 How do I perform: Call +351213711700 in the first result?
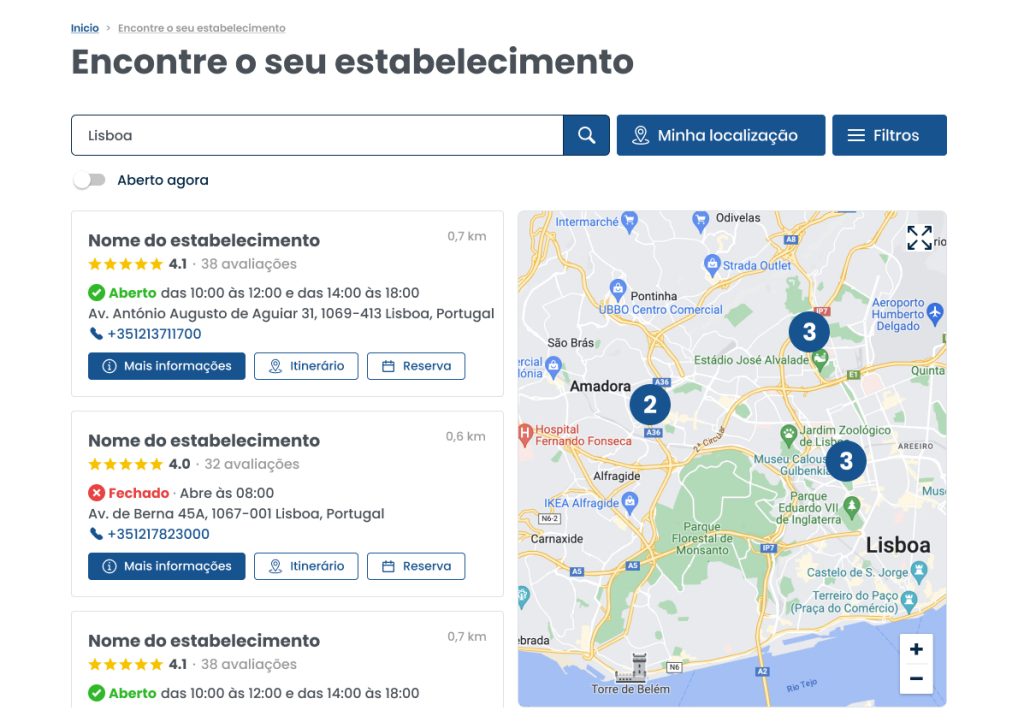pyautogui.click(x=154, y=334)
